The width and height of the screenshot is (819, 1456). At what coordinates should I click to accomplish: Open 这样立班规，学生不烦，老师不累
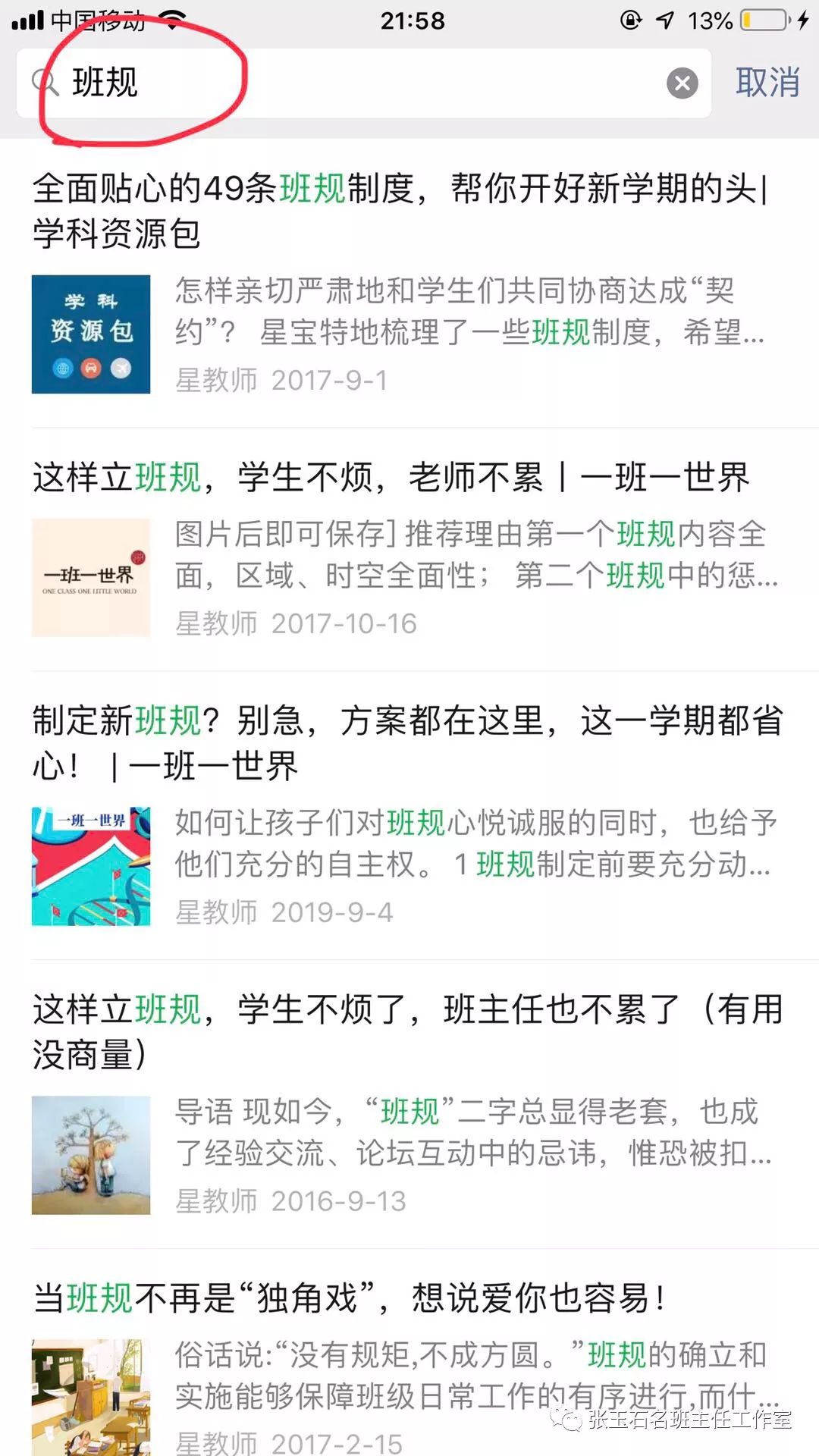click(x=391, y=478)
